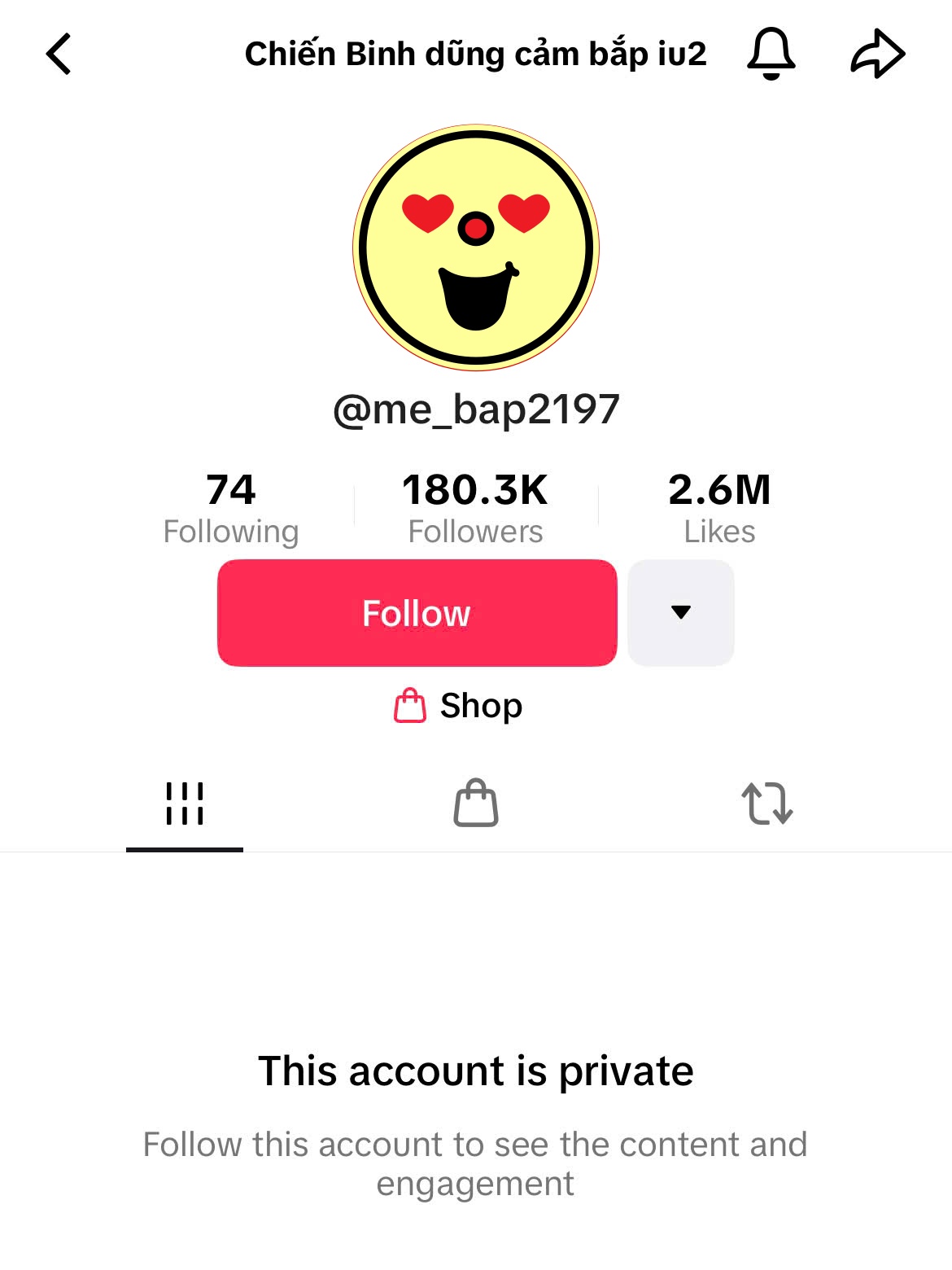Open the Shop link
The height and width of the screenshot is (1270, 952).
(458, 706)
